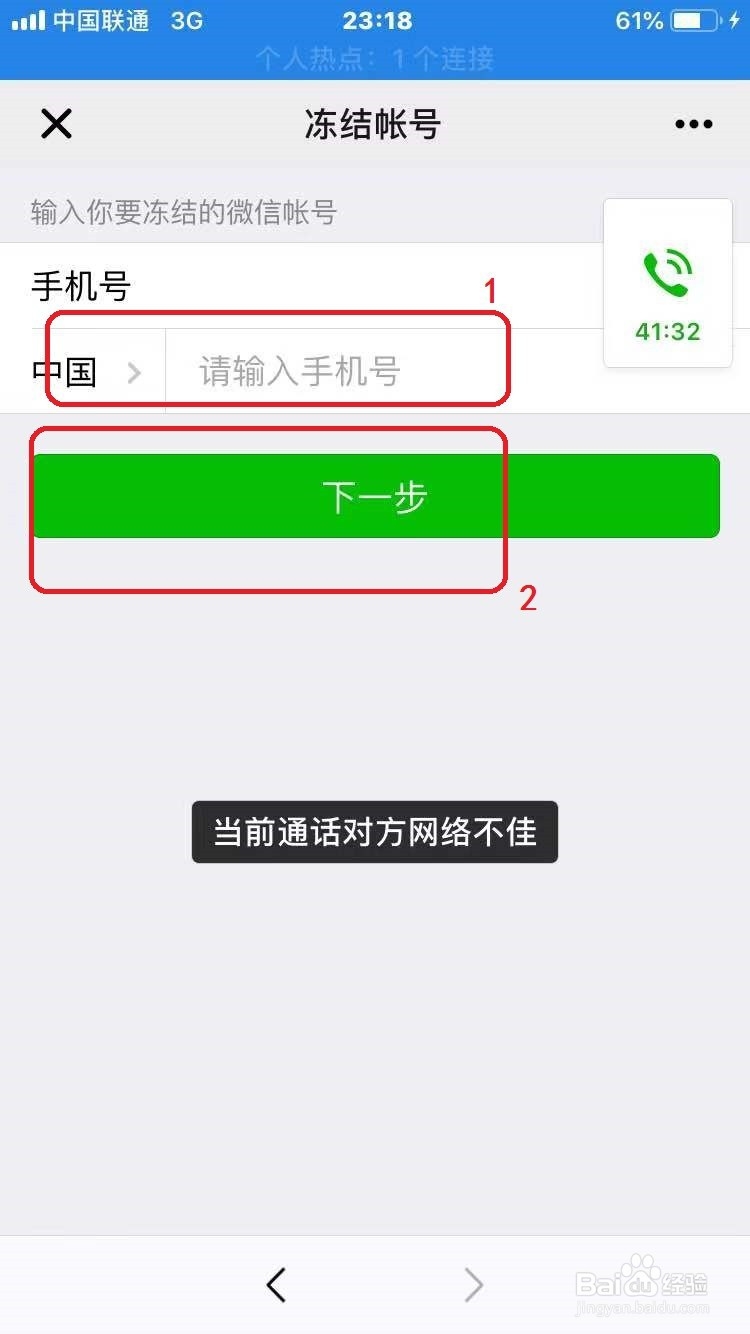Screen dimensions: 750x1334
Task: Tap the charging lightning bolt icon
Action: [x=736, y=18]
